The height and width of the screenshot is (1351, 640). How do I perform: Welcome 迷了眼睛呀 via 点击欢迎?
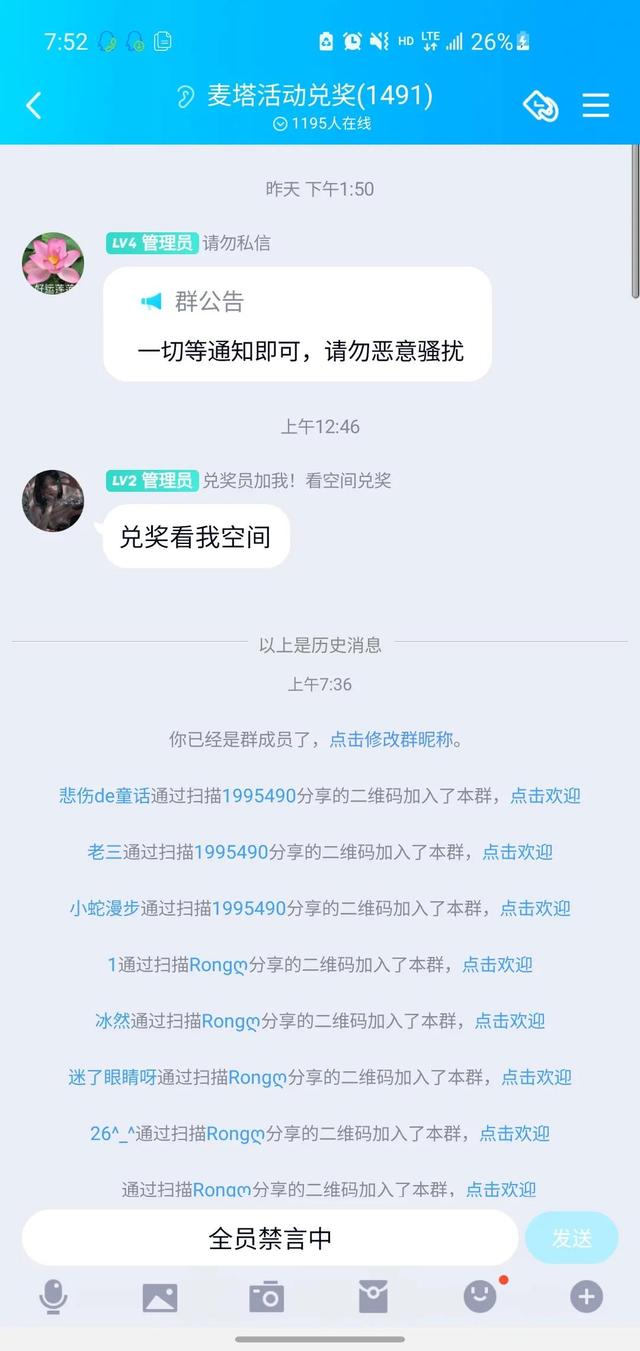(536, 1077)
